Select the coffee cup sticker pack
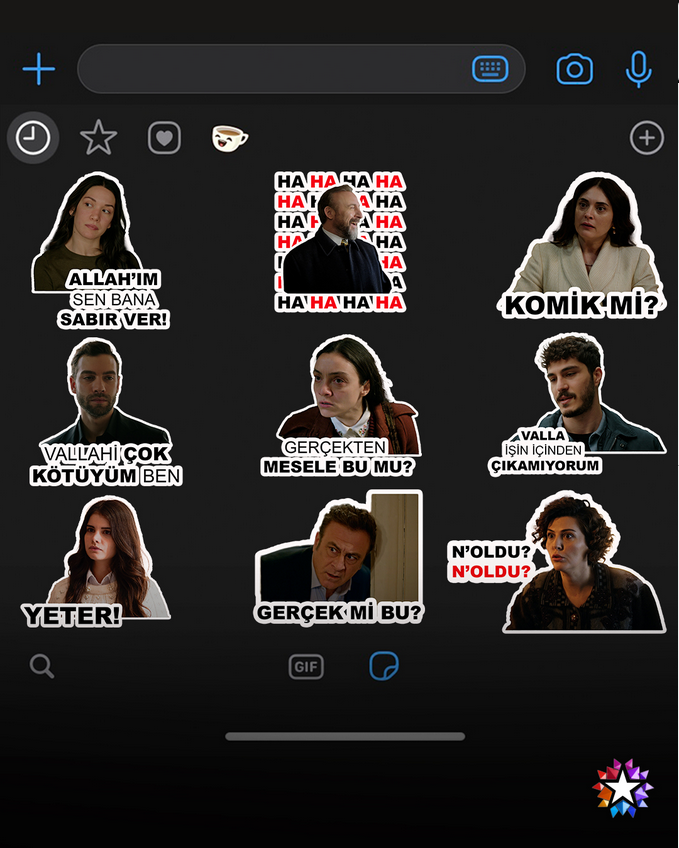679x848 pixels. pos(229,138)
